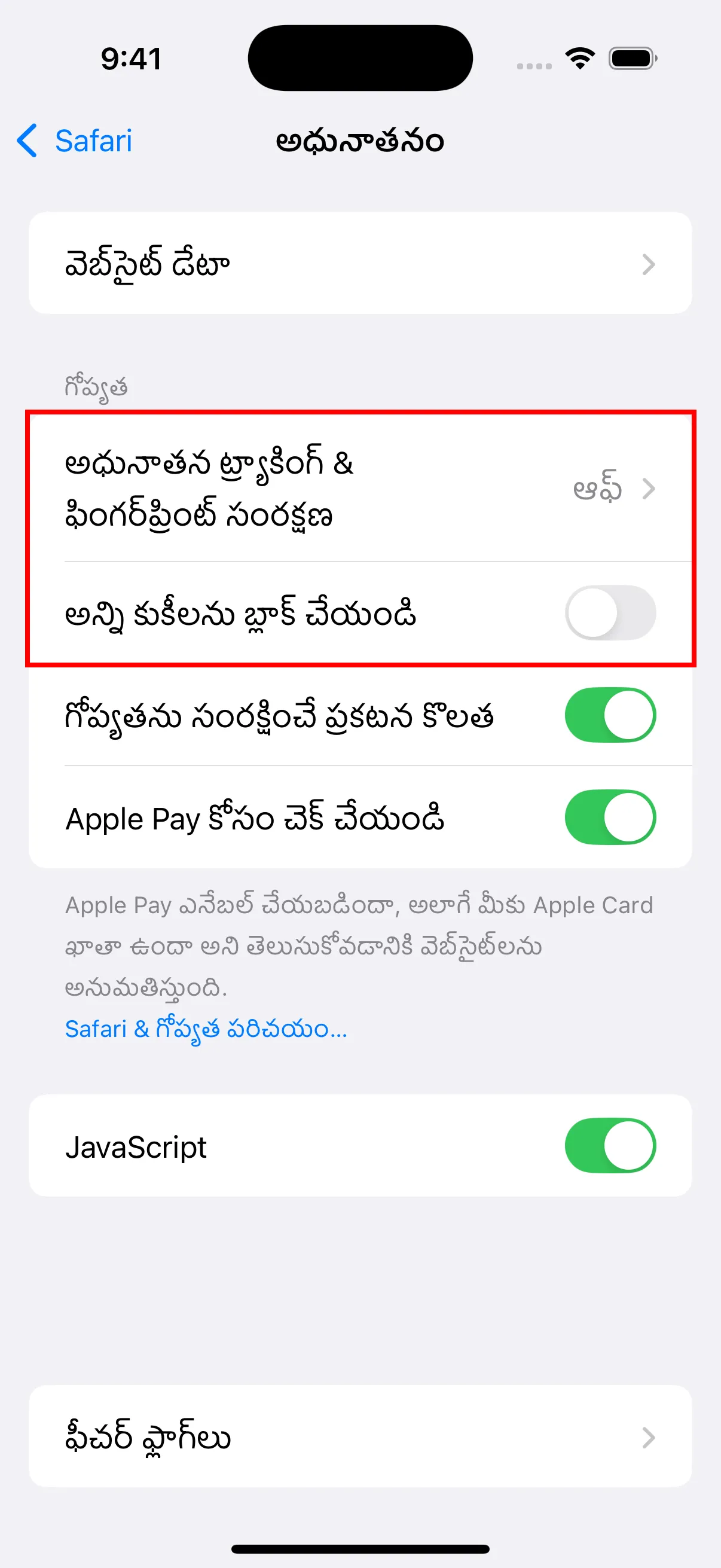
Task: Open ఫీచర్ ఫ్లాగ్‌లు row
Action: click(x=359, y=1436)
